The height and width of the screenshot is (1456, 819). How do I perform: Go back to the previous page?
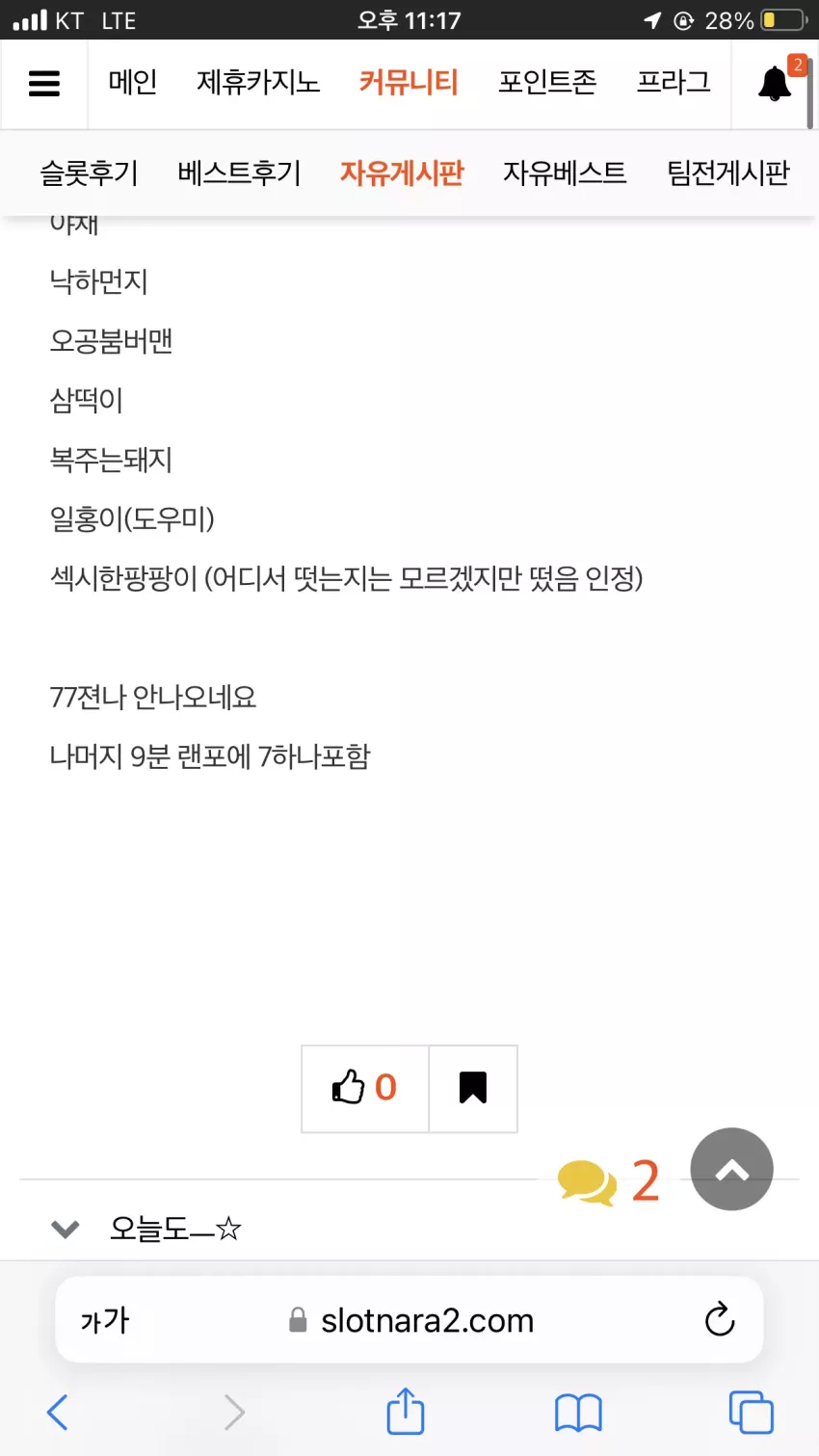tap(58, 1413)
